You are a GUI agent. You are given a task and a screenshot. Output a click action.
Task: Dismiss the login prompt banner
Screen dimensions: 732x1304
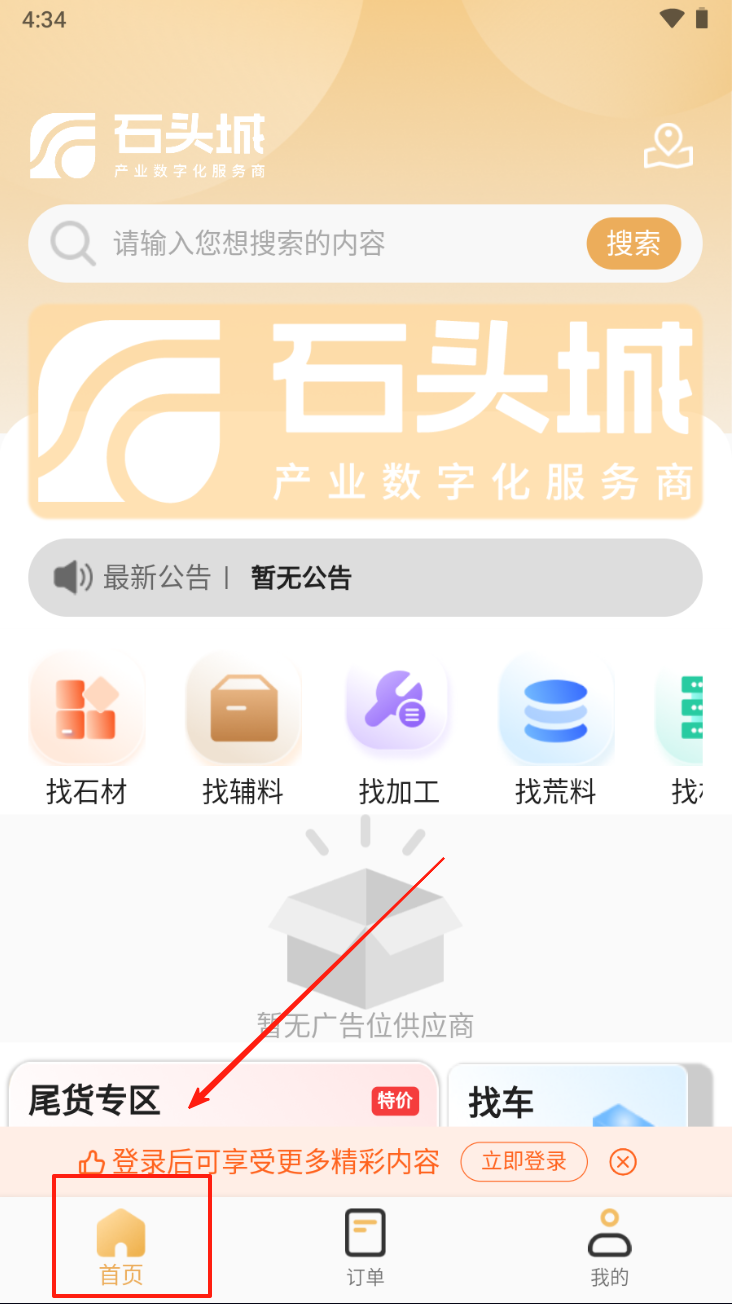623,1161
